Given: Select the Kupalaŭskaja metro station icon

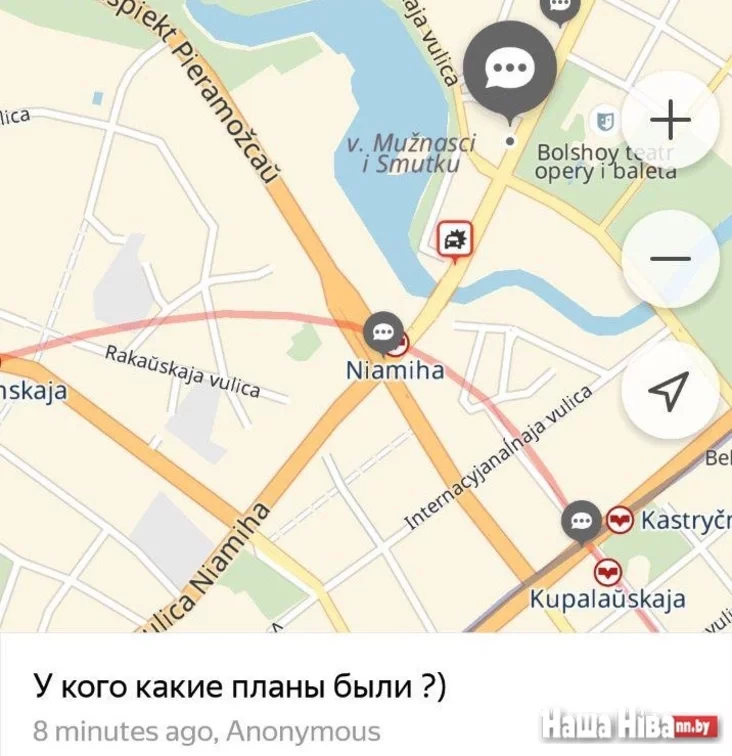Looking at the screenshot, I should [607, 572].
